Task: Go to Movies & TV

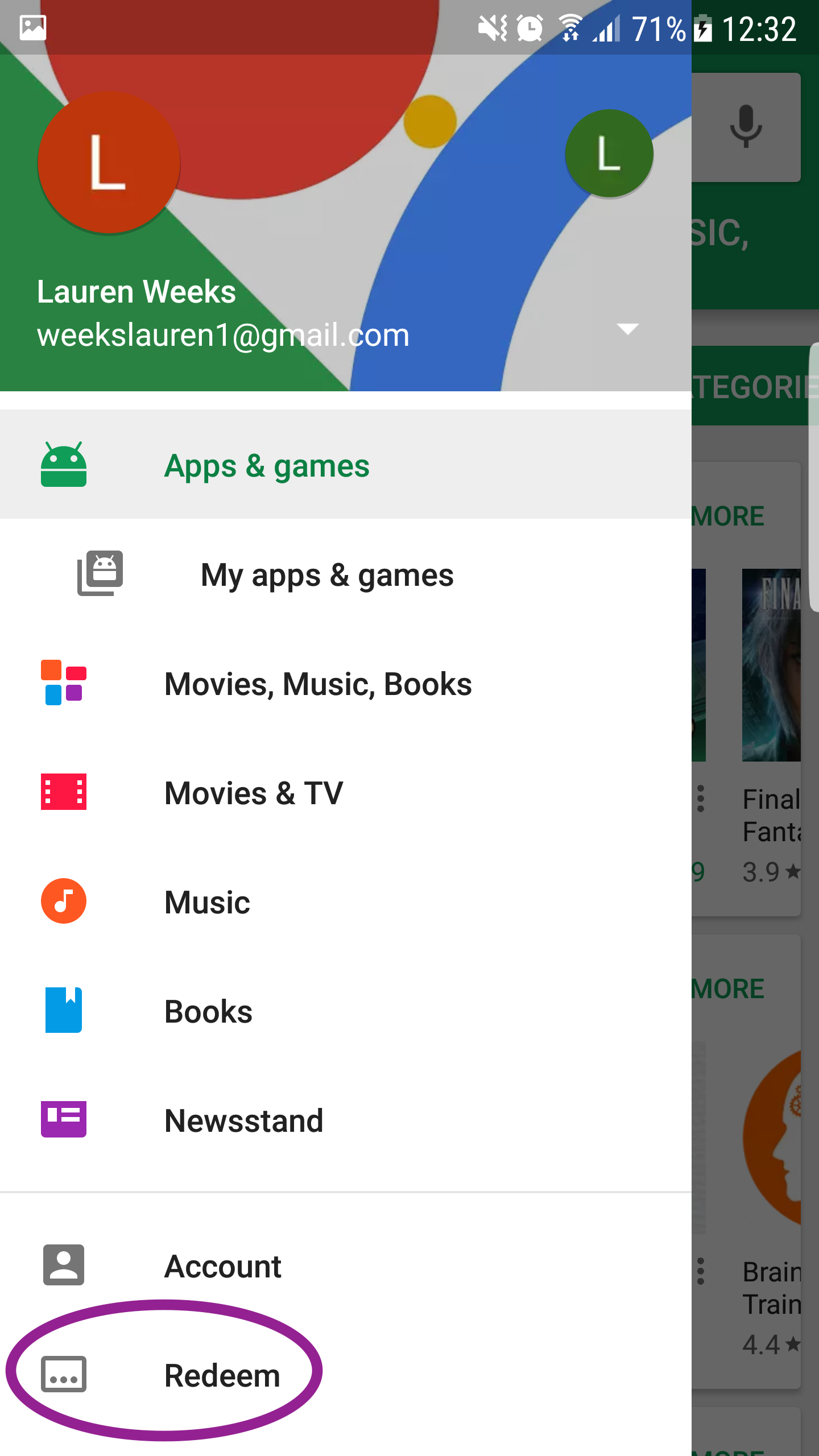Action: pyautogui.click(x=346, y=792)
